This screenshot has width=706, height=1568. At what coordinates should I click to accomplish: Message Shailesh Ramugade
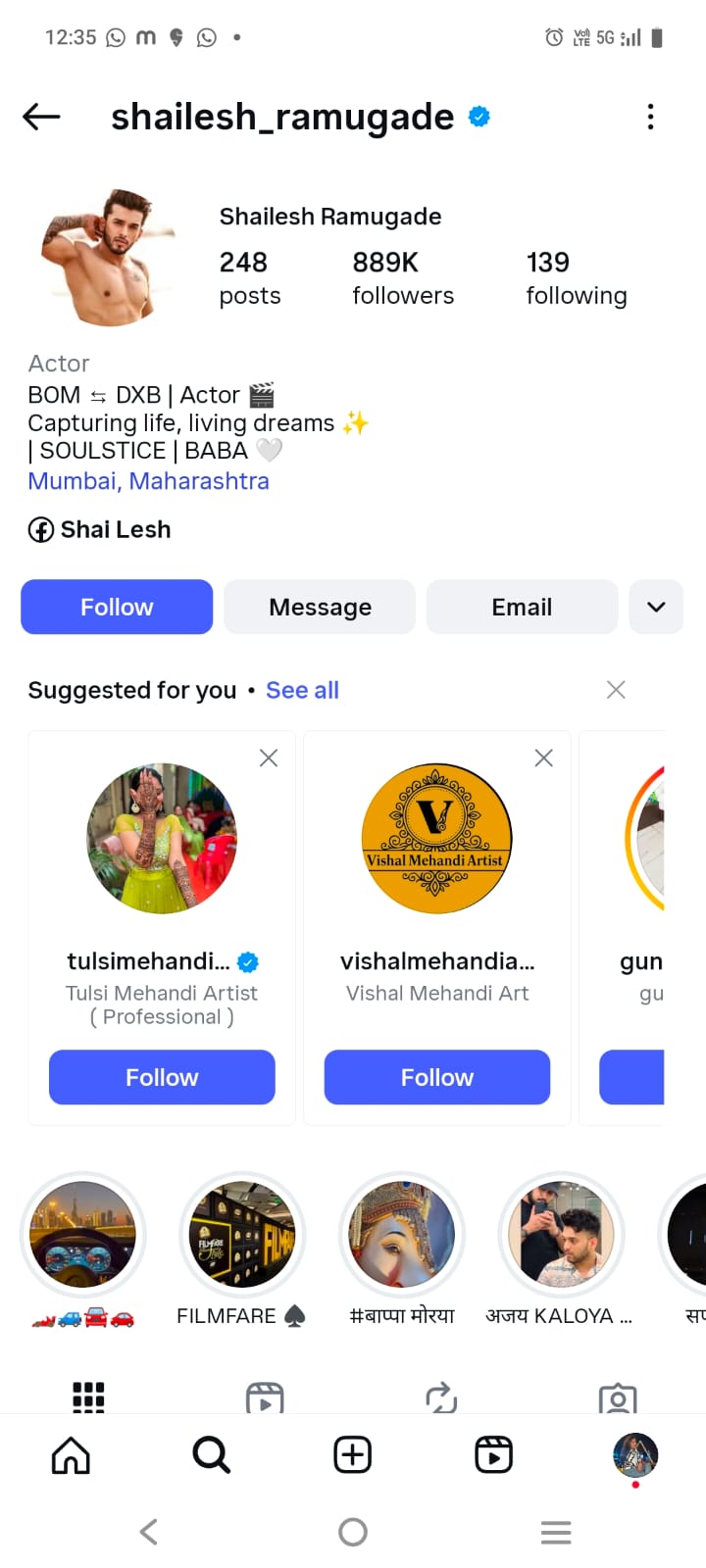320,607
